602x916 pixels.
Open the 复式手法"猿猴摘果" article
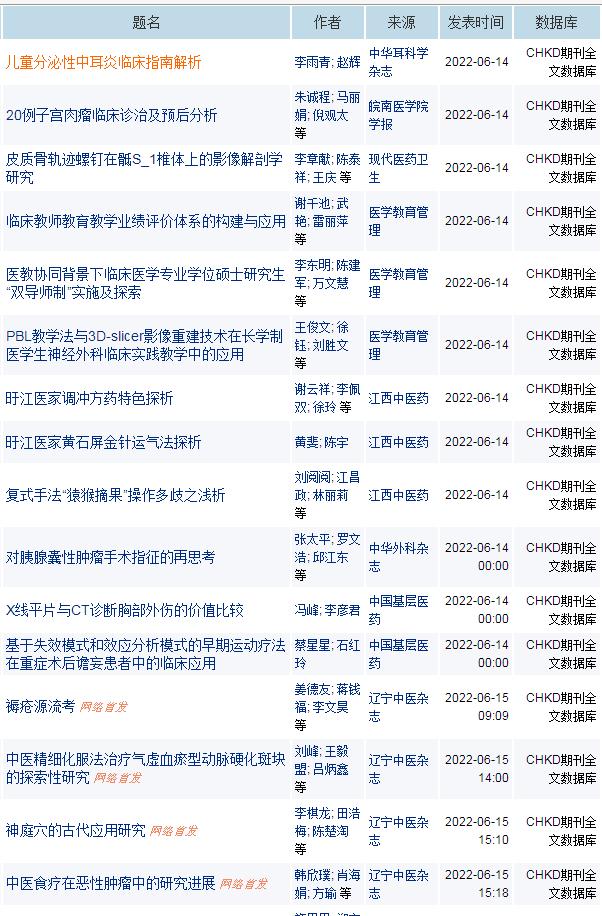[115, 495]
